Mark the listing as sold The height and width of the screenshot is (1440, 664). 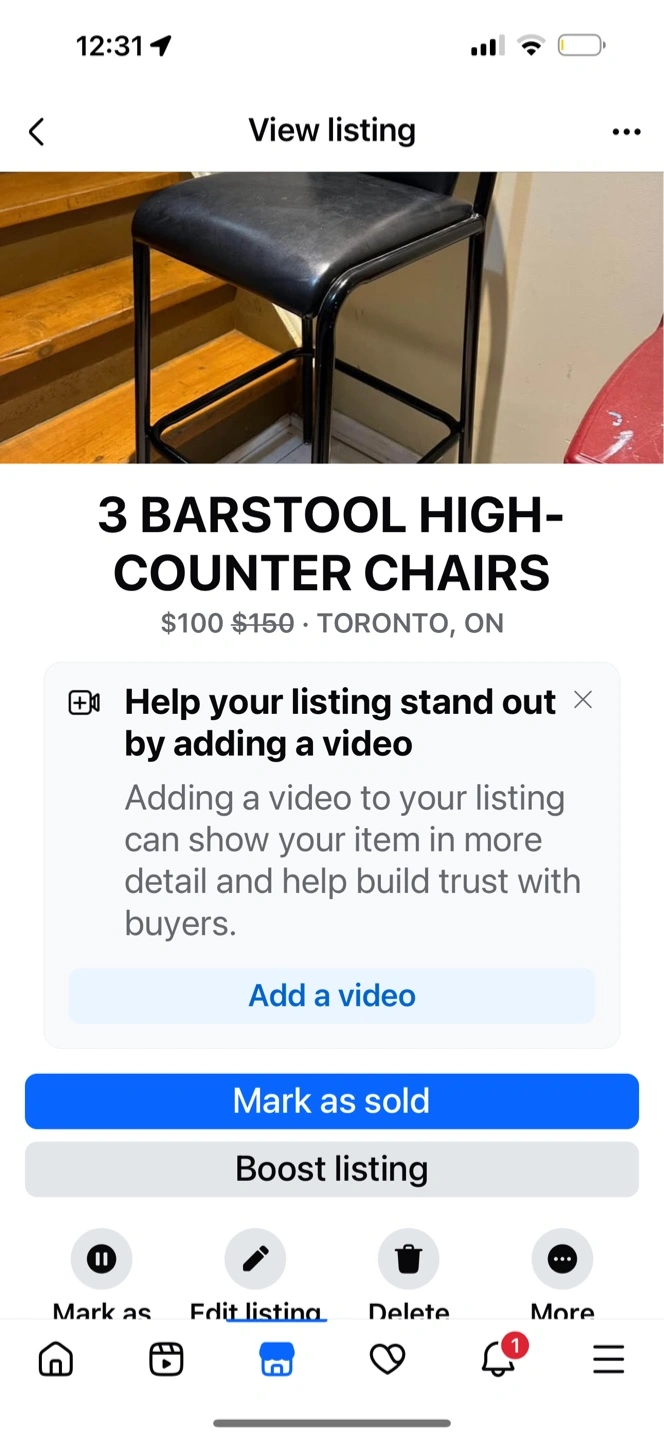click(x=332, y=1101)
